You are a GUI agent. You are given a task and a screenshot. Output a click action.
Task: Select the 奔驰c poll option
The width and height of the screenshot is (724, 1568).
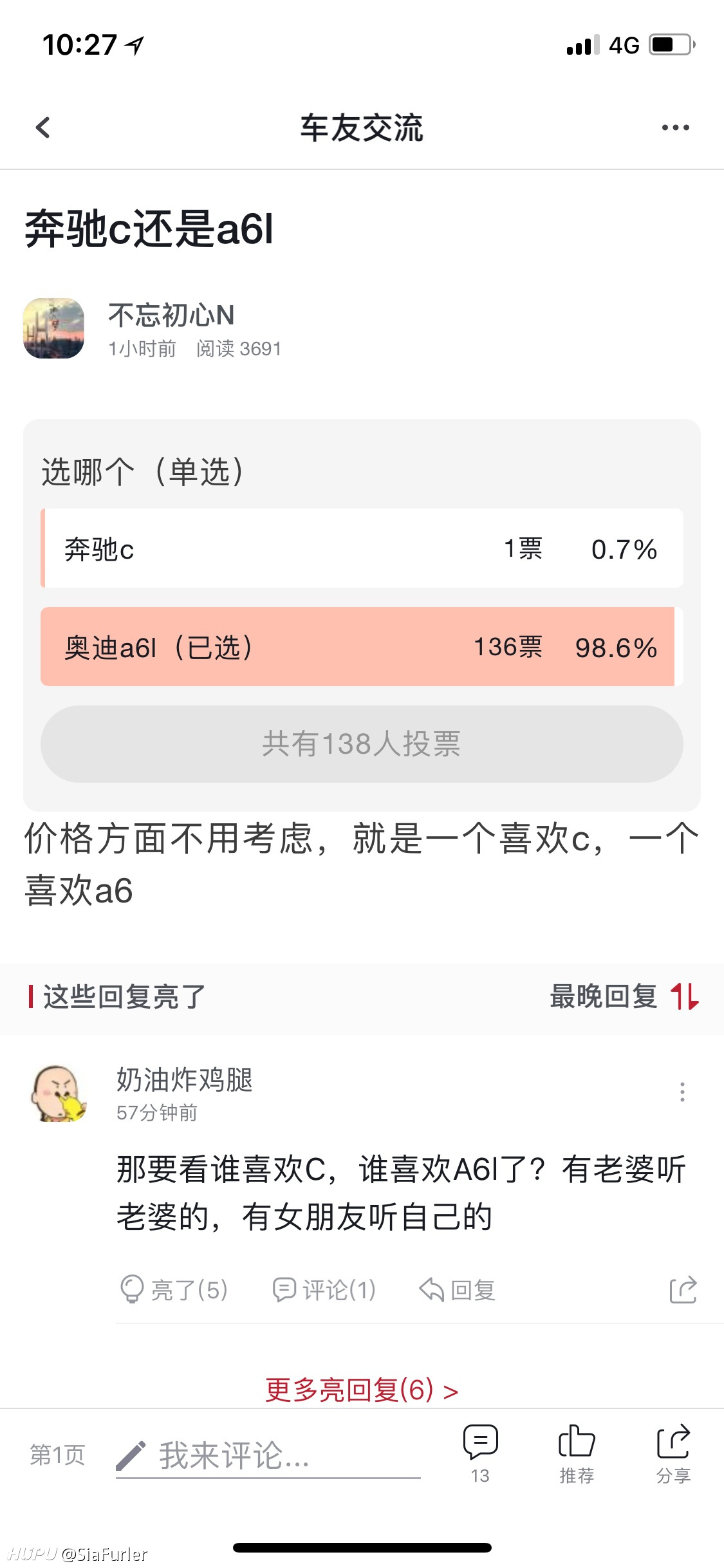point(362,548)
